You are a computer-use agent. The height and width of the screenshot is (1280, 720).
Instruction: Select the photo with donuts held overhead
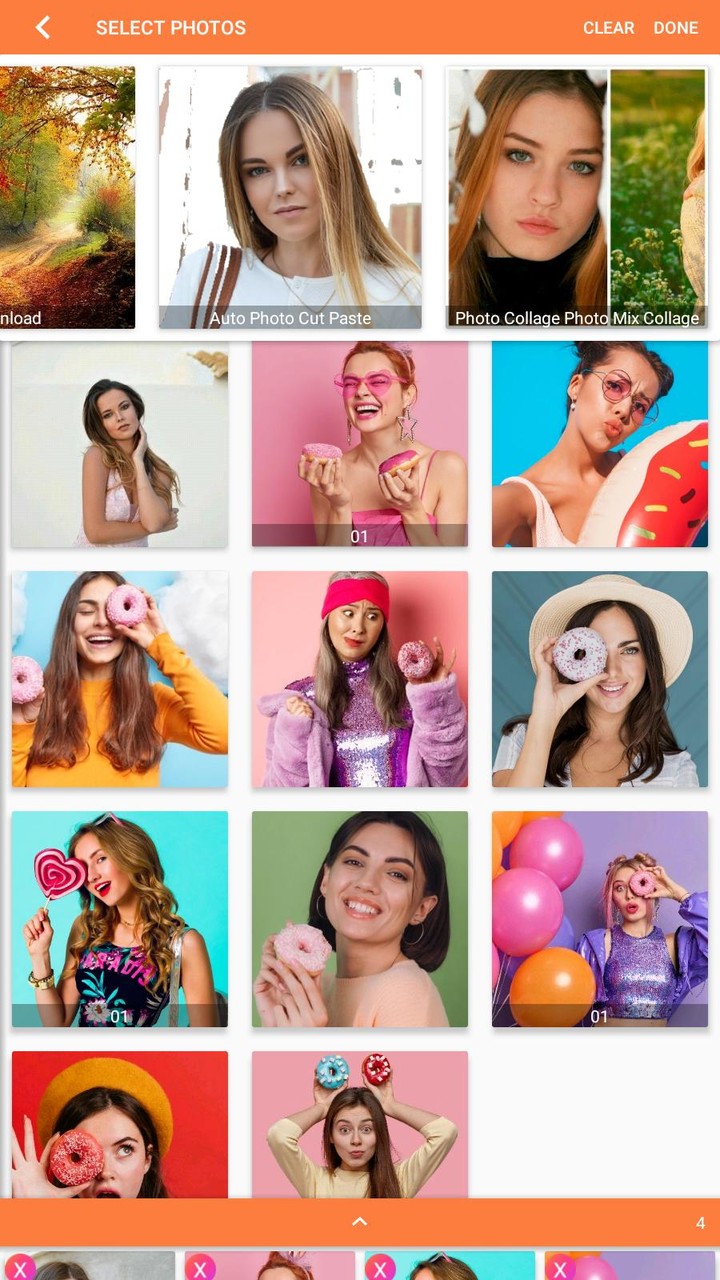pyautogui.click(x=360, y=1124)
